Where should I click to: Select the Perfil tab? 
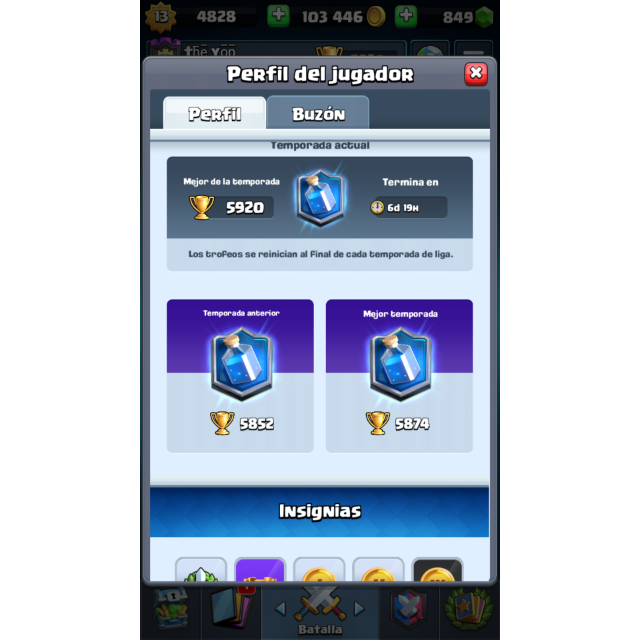click(215, 113)
